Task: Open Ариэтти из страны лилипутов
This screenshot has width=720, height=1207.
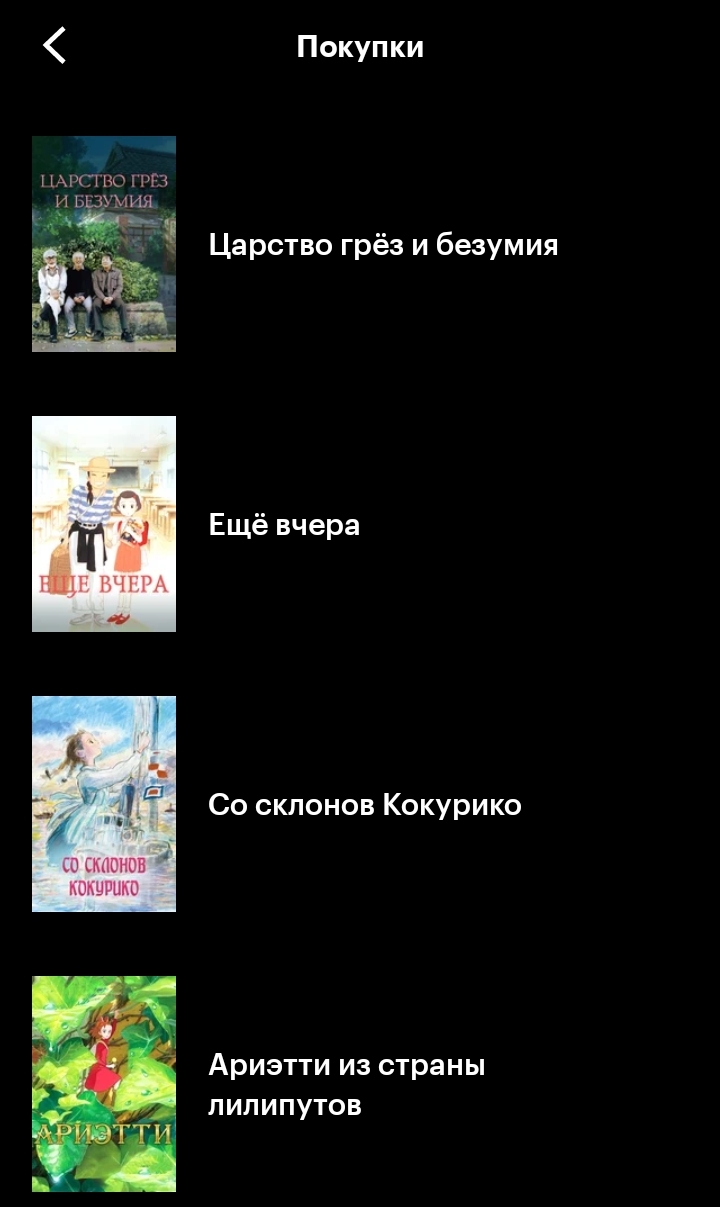Action: [346, 1084]
